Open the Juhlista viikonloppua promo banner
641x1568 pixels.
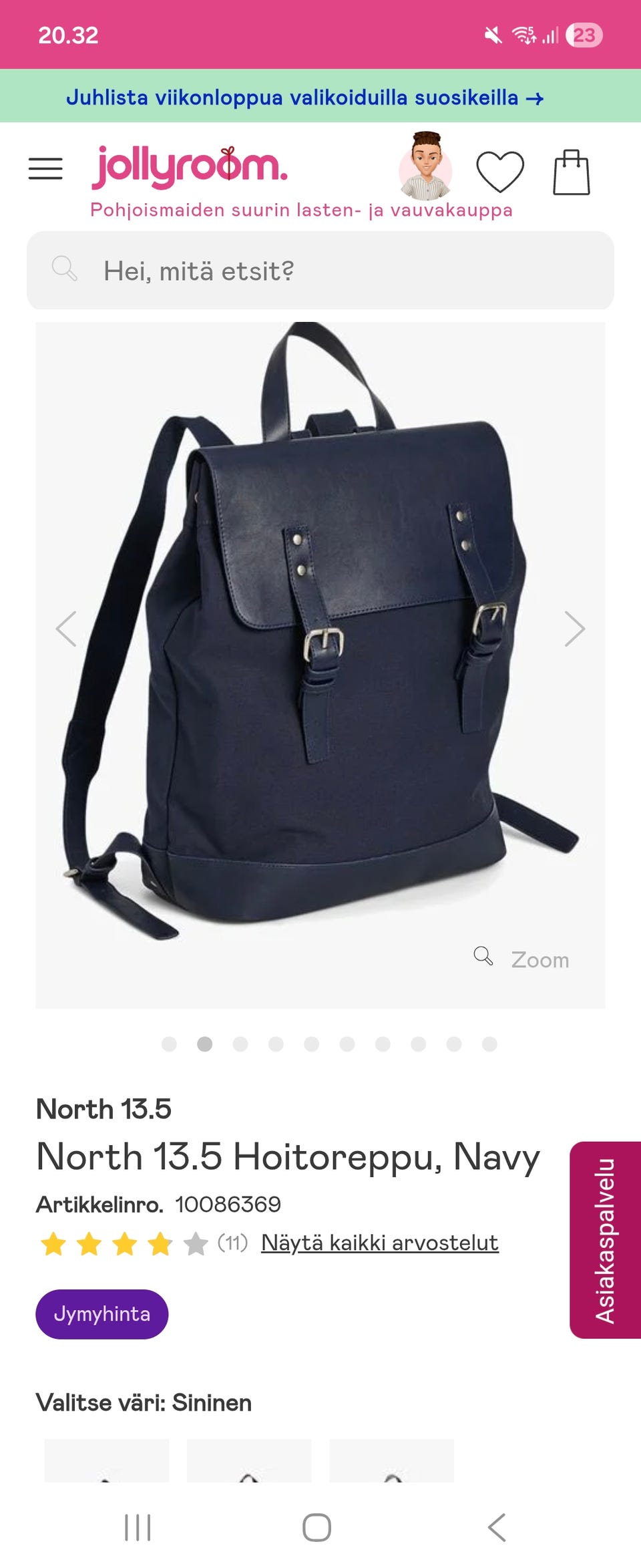coord(305,98)
